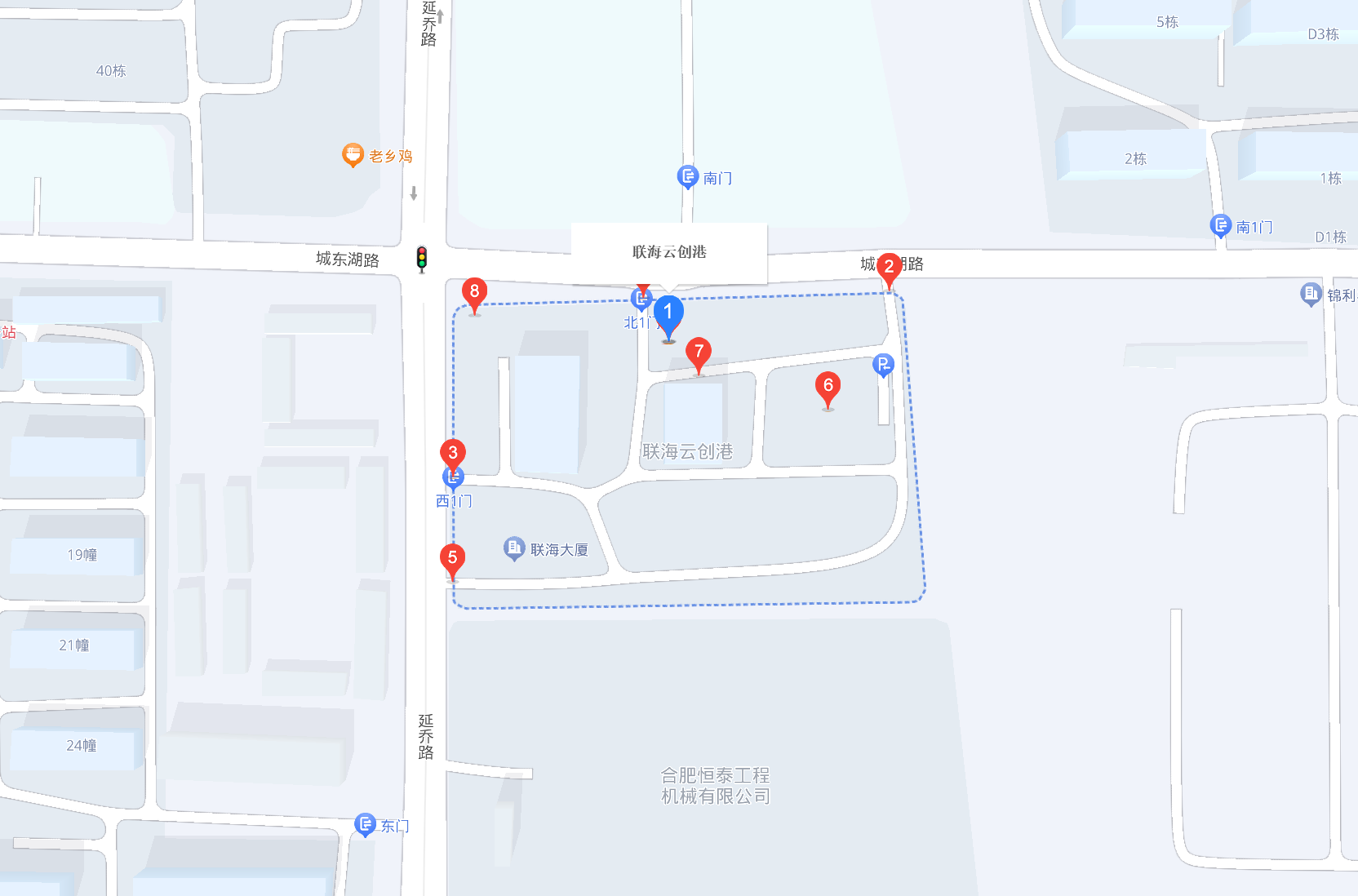
Task: Open red marker number 8
Action: 474,292
